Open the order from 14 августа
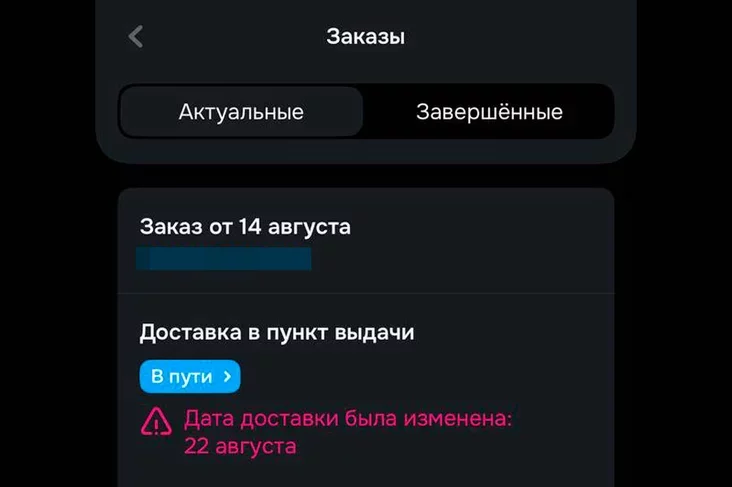732x487 pixels. point(245,227)
